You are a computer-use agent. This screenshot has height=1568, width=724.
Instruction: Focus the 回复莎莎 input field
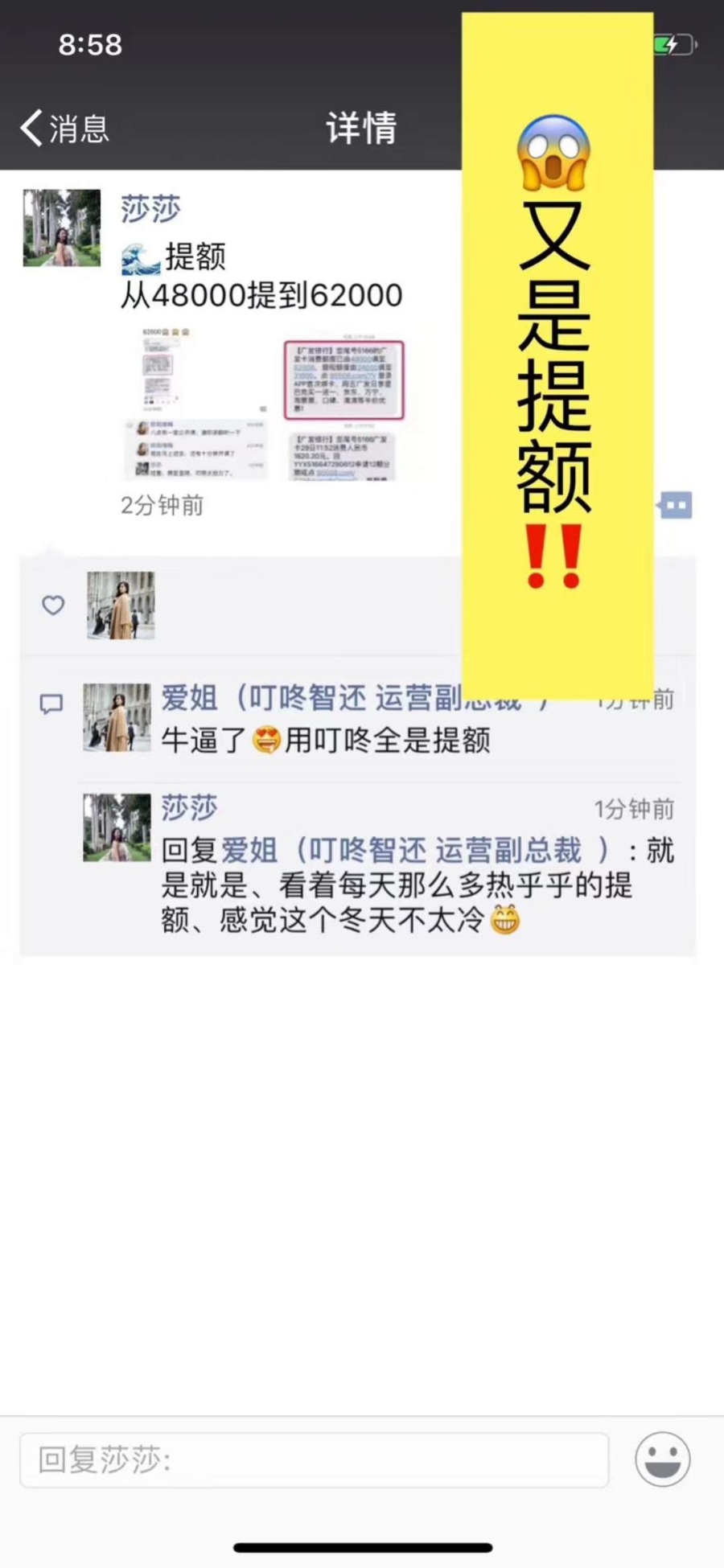314,1459
